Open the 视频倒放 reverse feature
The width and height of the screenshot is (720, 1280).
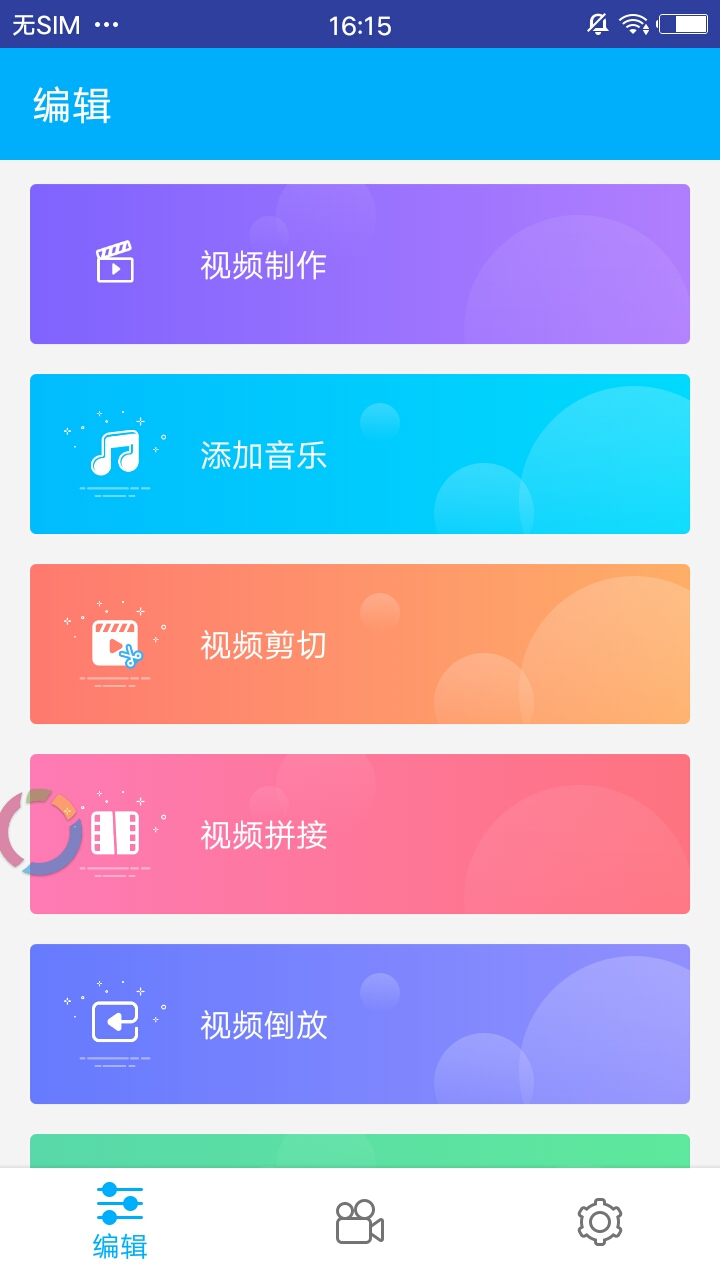point(360,1024)
